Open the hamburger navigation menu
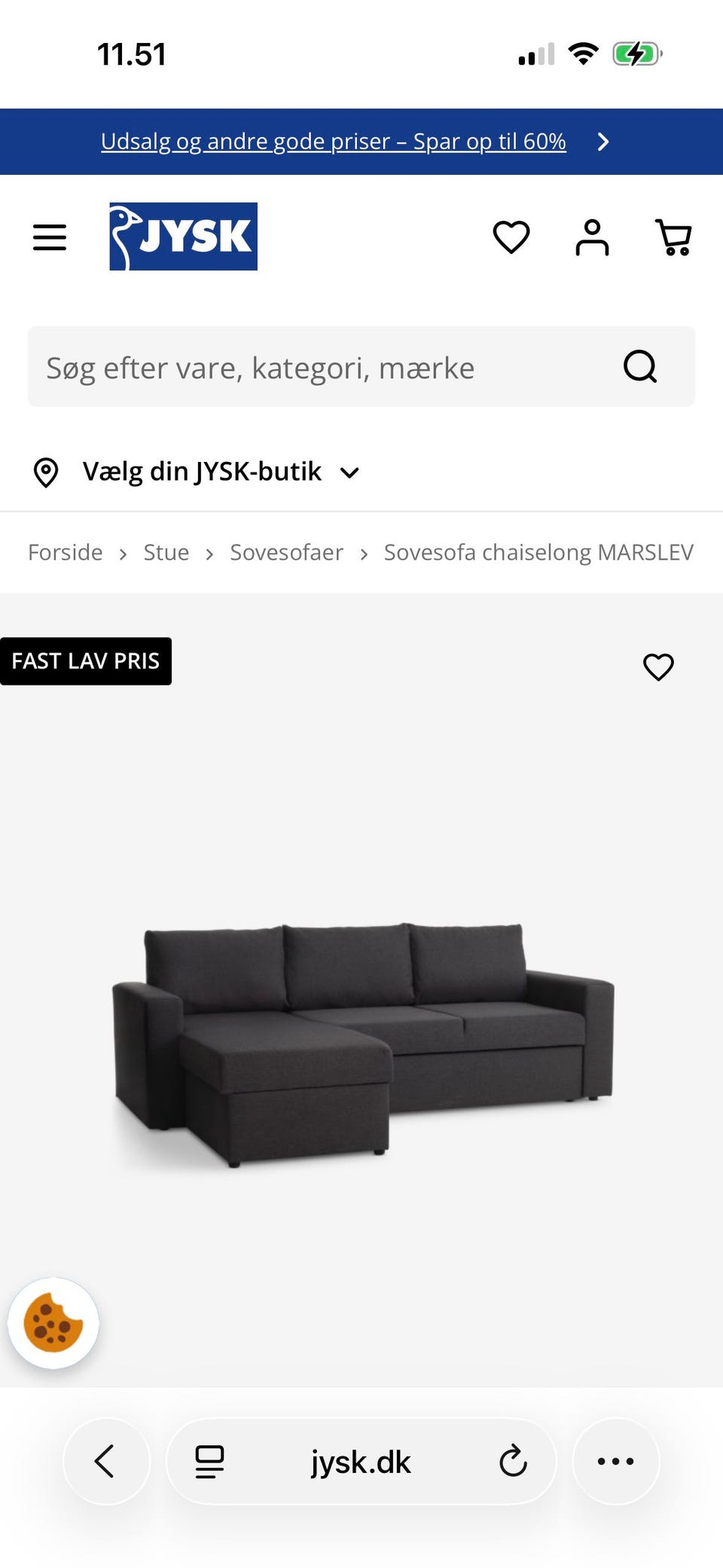This screenshot has height=1568, width=723. [49, 237]
